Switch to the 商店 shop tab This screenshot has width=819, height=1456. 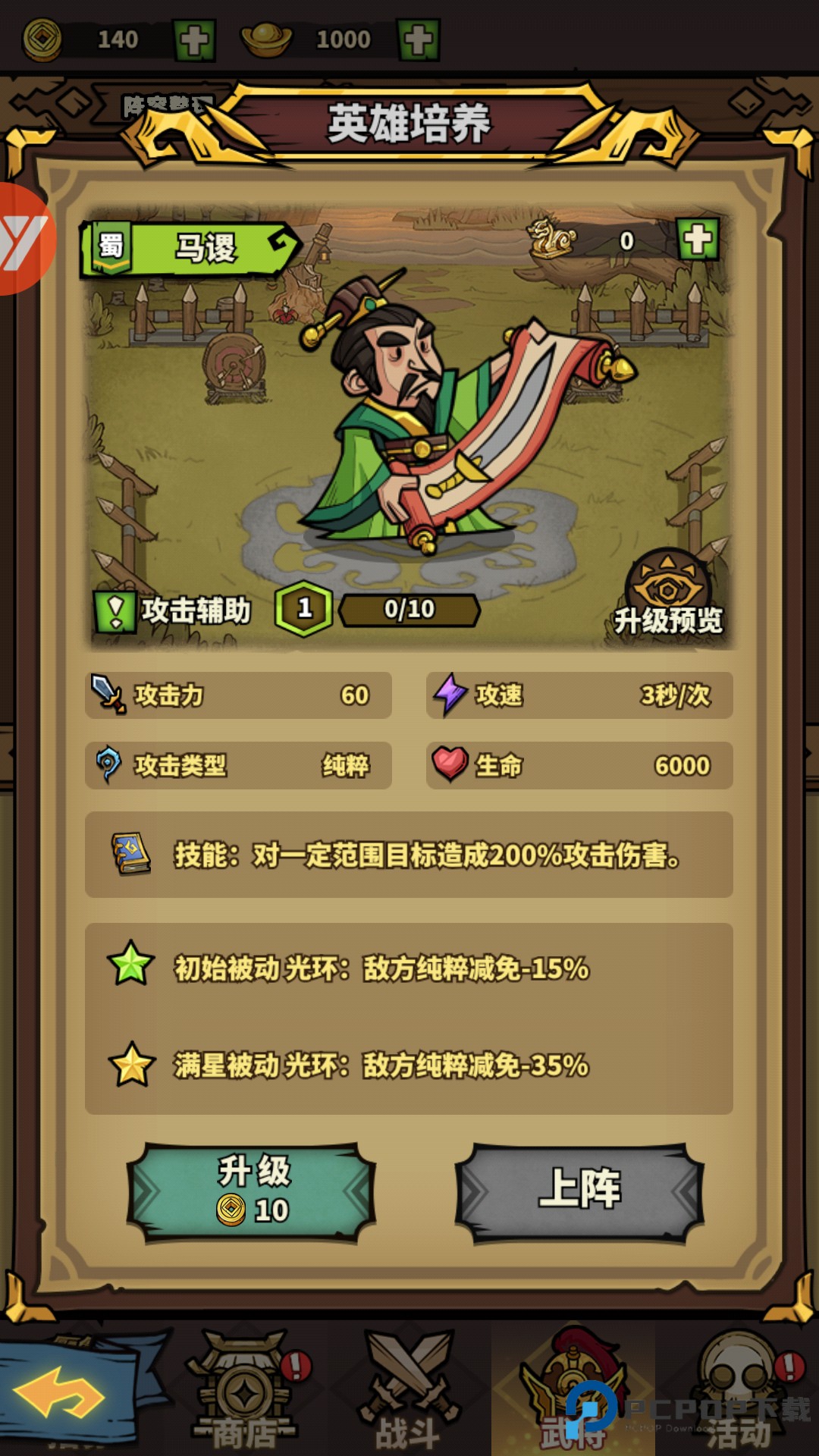pos(244,1394)
